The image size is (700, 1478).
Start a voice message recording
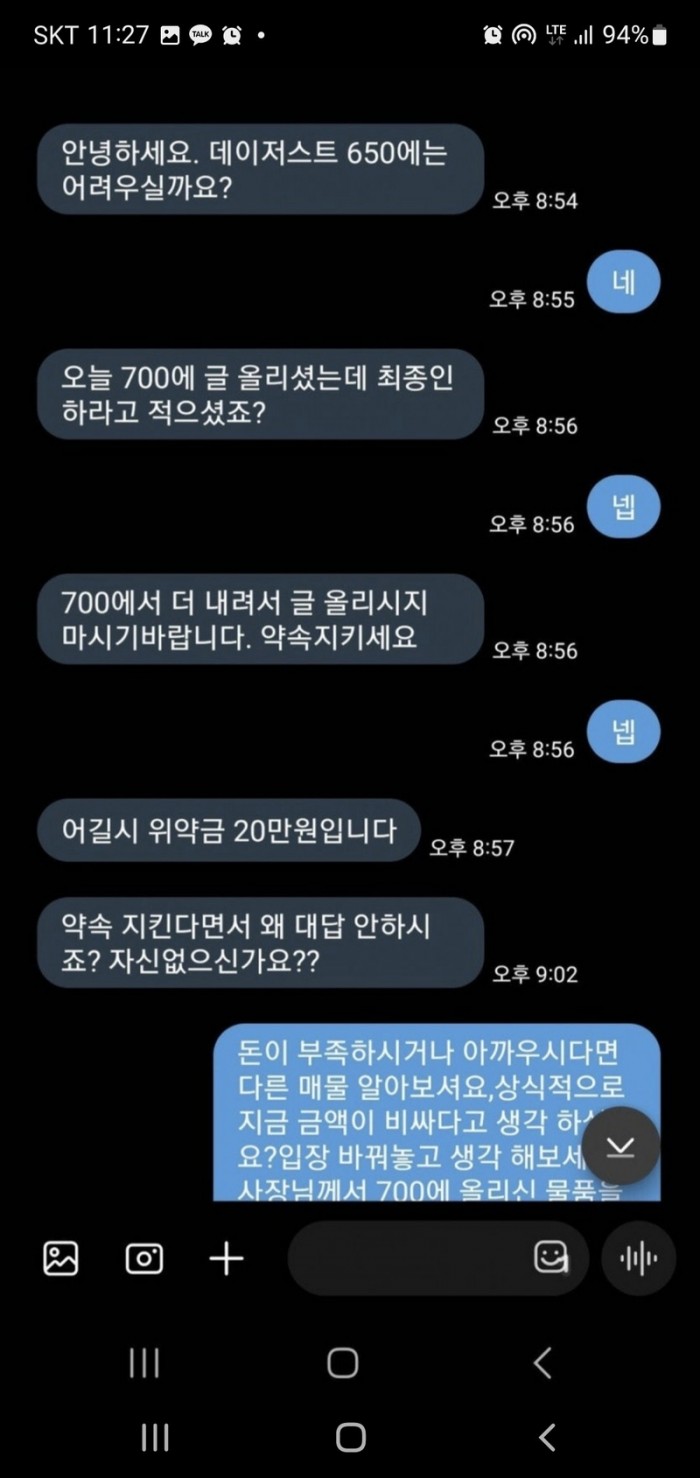[x=638, y=1258]
